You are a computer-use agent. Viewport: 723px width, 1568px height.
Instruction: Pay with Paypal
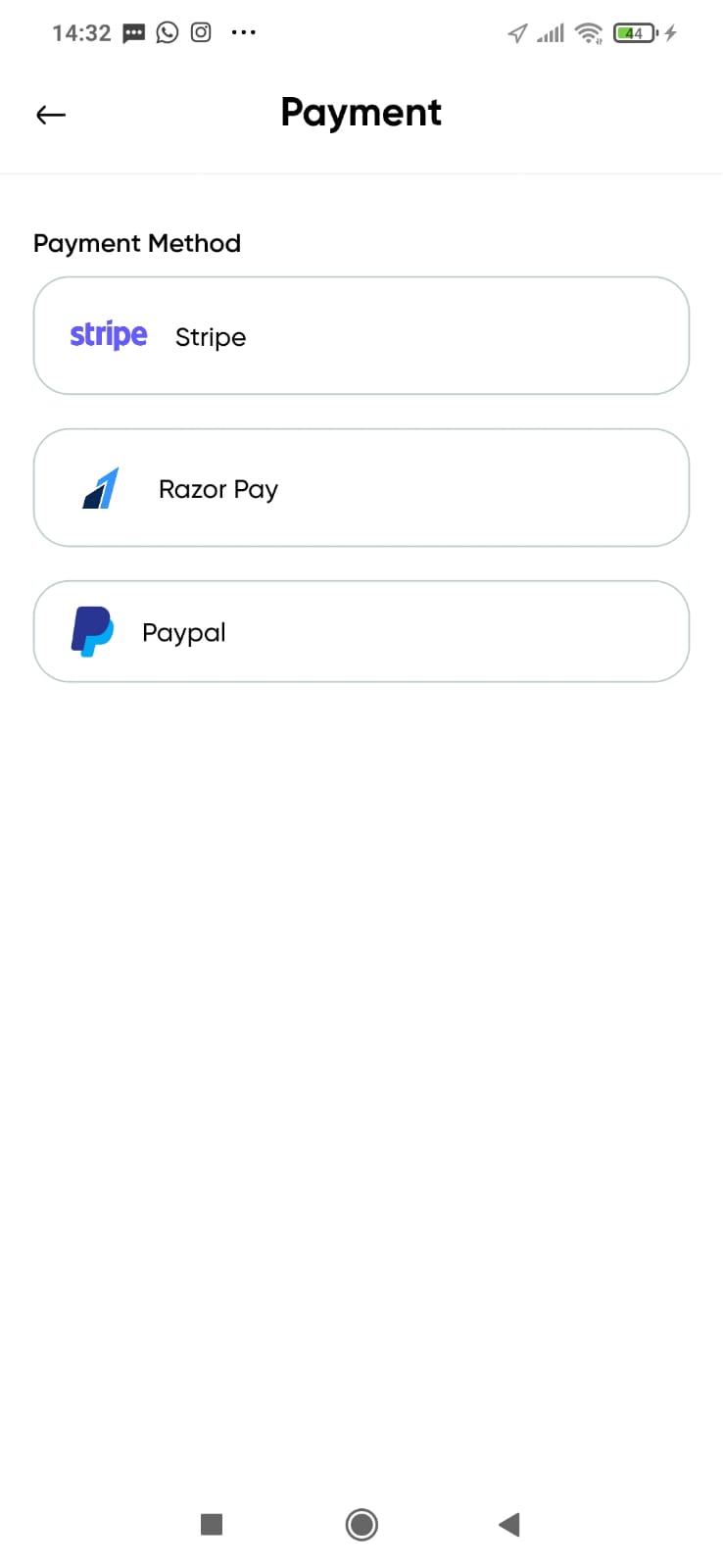coord(361,632)
